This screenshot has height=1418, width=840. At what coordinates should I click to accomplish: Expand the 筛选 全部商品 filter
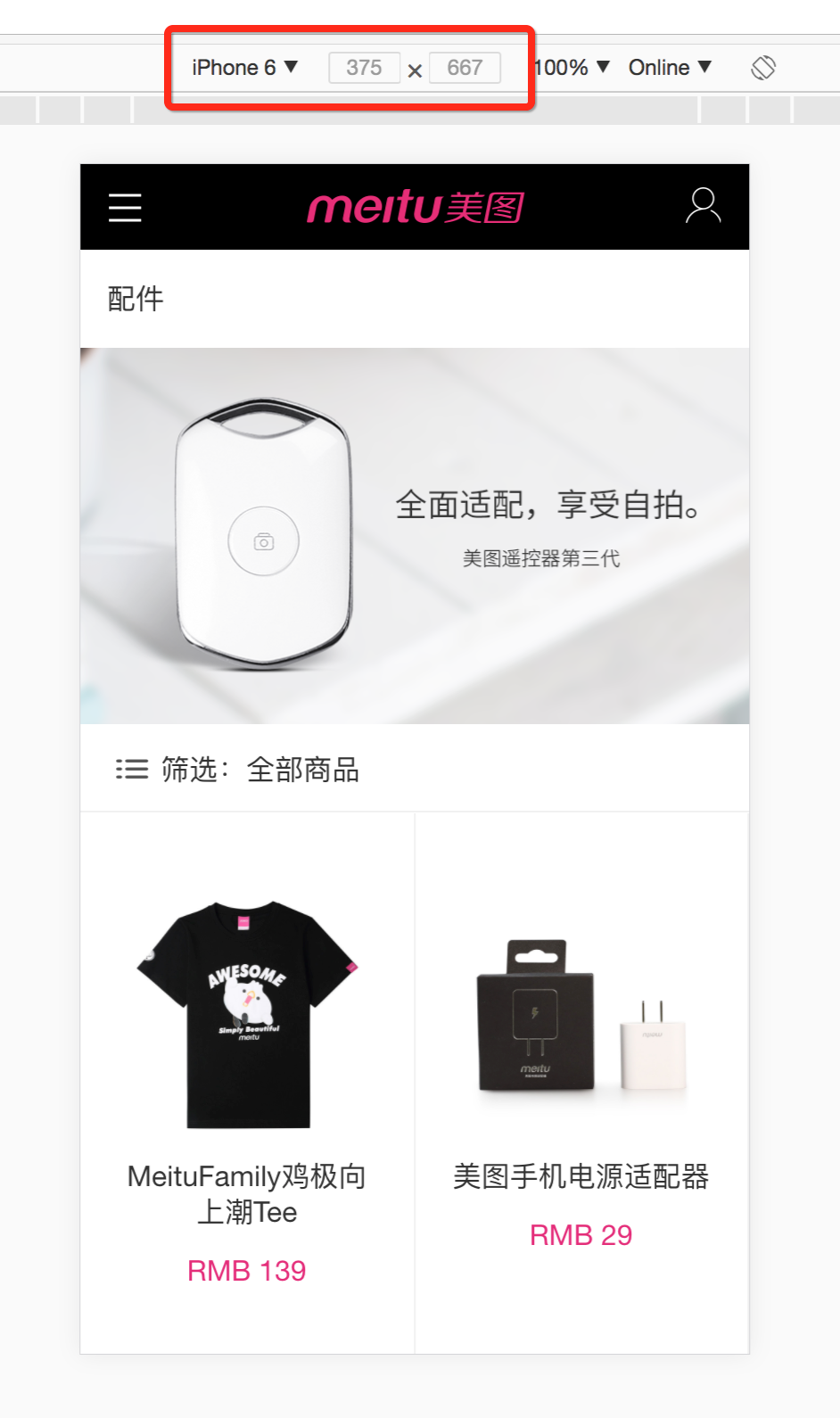click(x=238, y=769)
